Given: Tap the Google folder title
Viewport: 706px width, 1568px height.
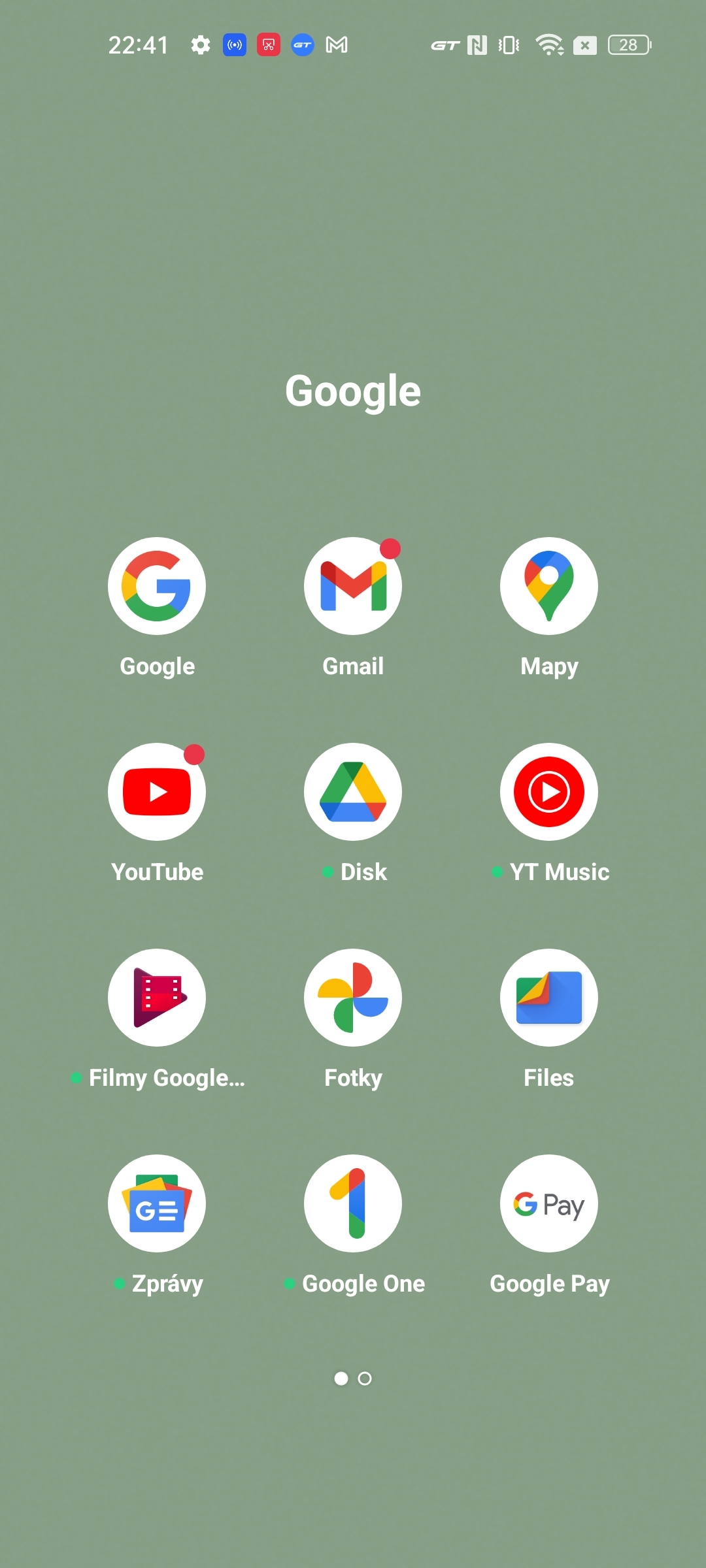Looking at the screenshot, I should coord(353,391).
